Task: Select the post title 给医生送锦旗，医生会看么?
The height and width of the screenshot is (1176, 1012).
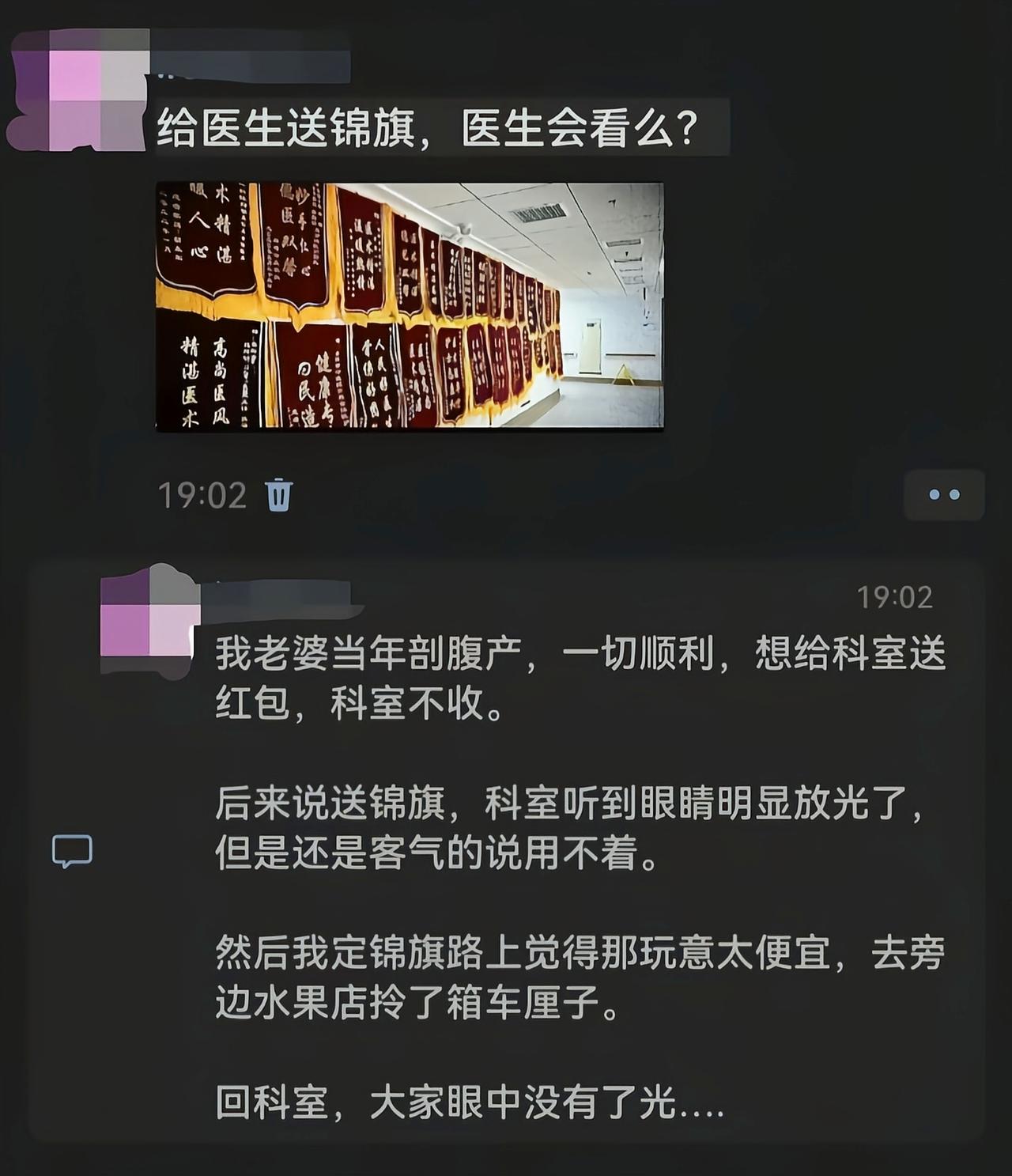Action: coord(443,127)
